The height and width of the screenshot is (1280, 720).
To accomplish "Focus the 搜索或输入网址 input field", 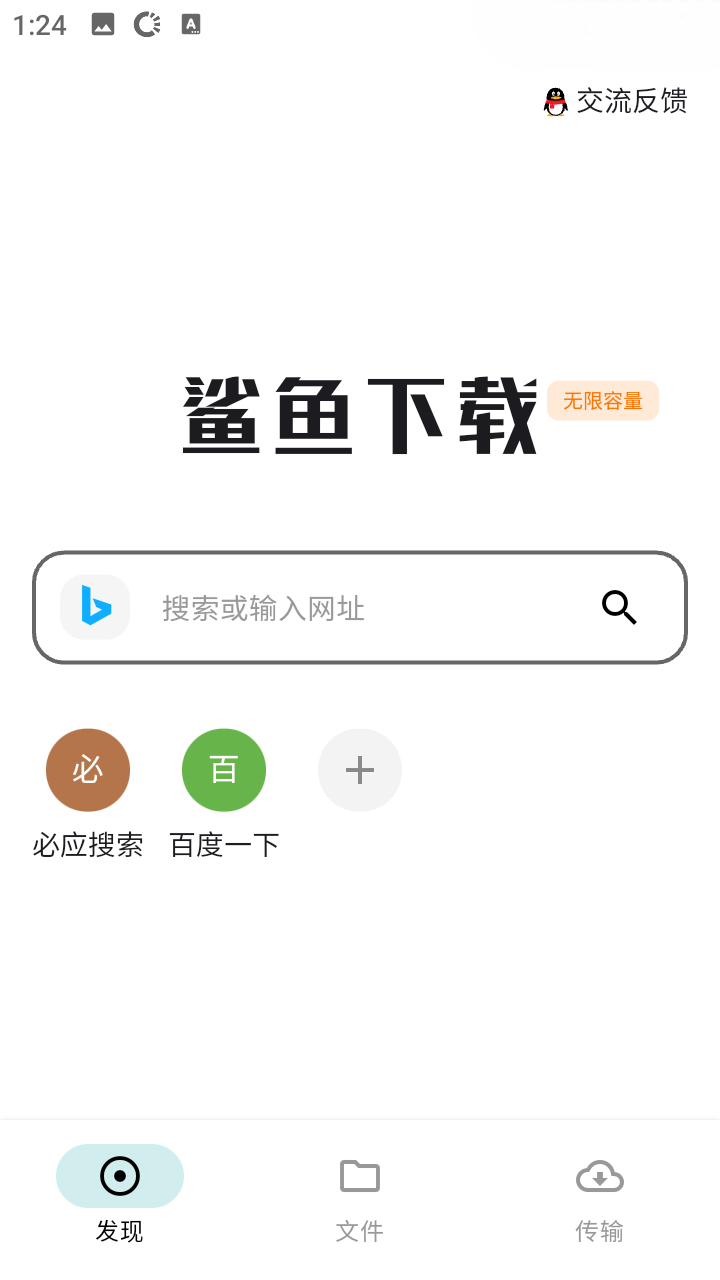I will [360, 608].
